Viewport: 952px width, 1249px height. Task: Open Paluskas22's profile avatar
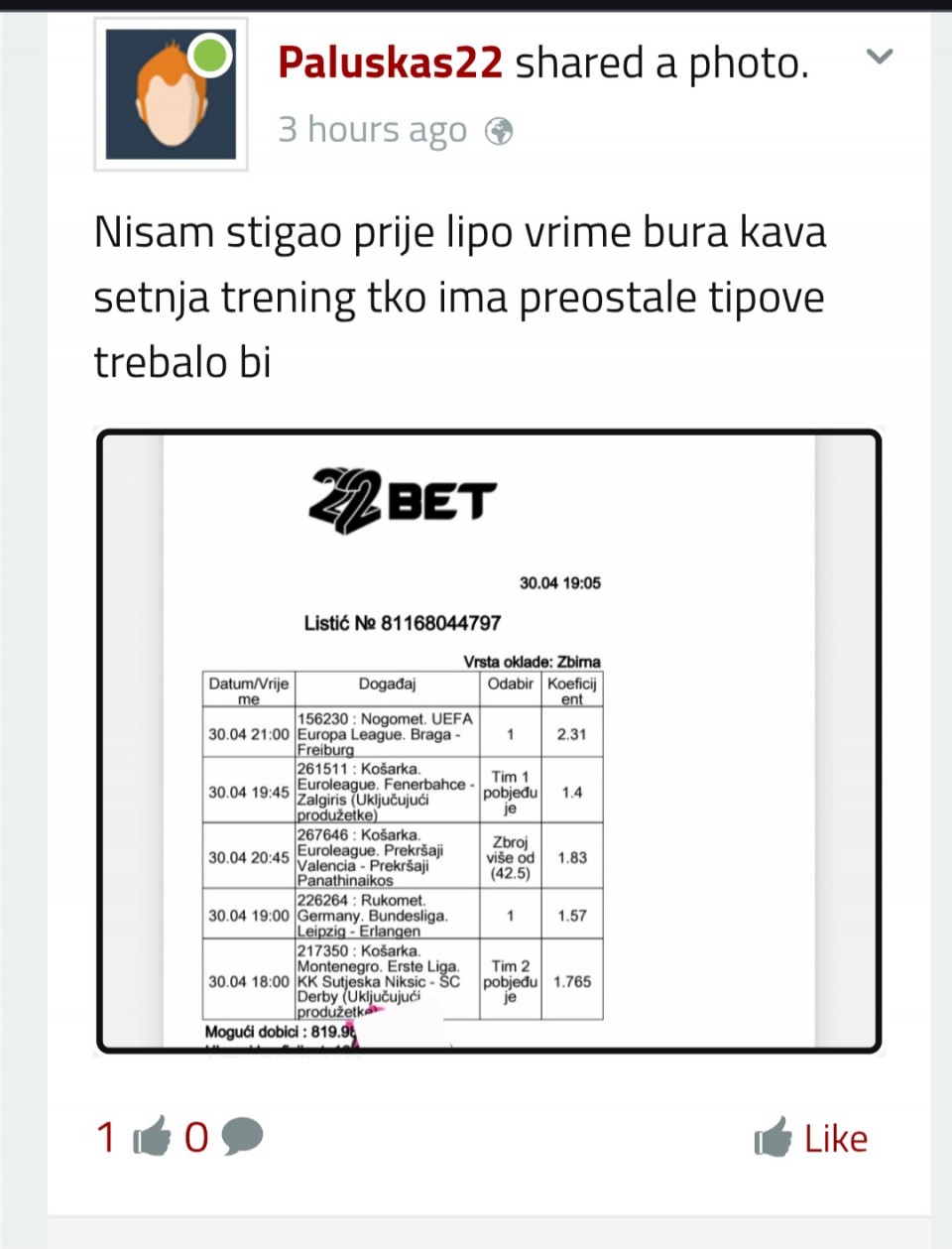(x=171, y=95)
